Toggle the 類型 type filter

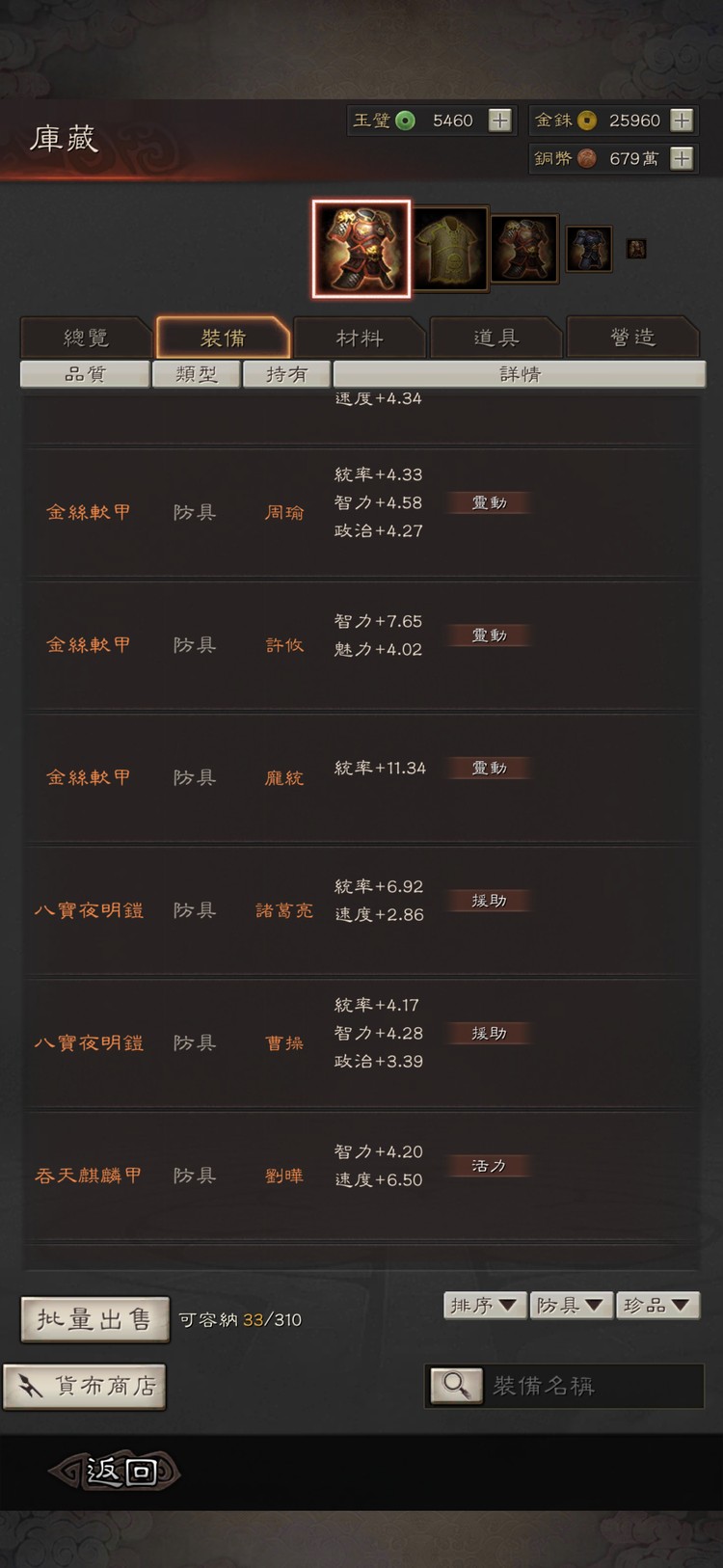click(196, 374)
